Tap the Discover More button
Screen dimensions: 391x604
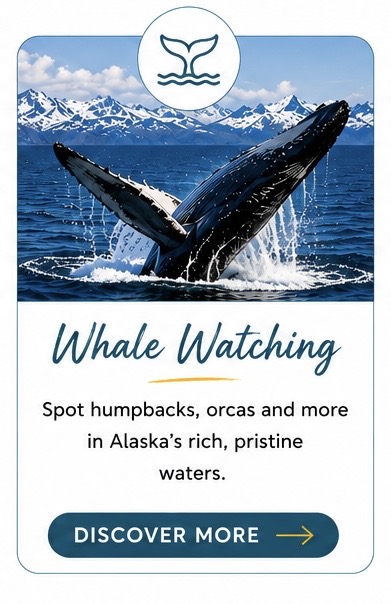(x=193, y=535)
